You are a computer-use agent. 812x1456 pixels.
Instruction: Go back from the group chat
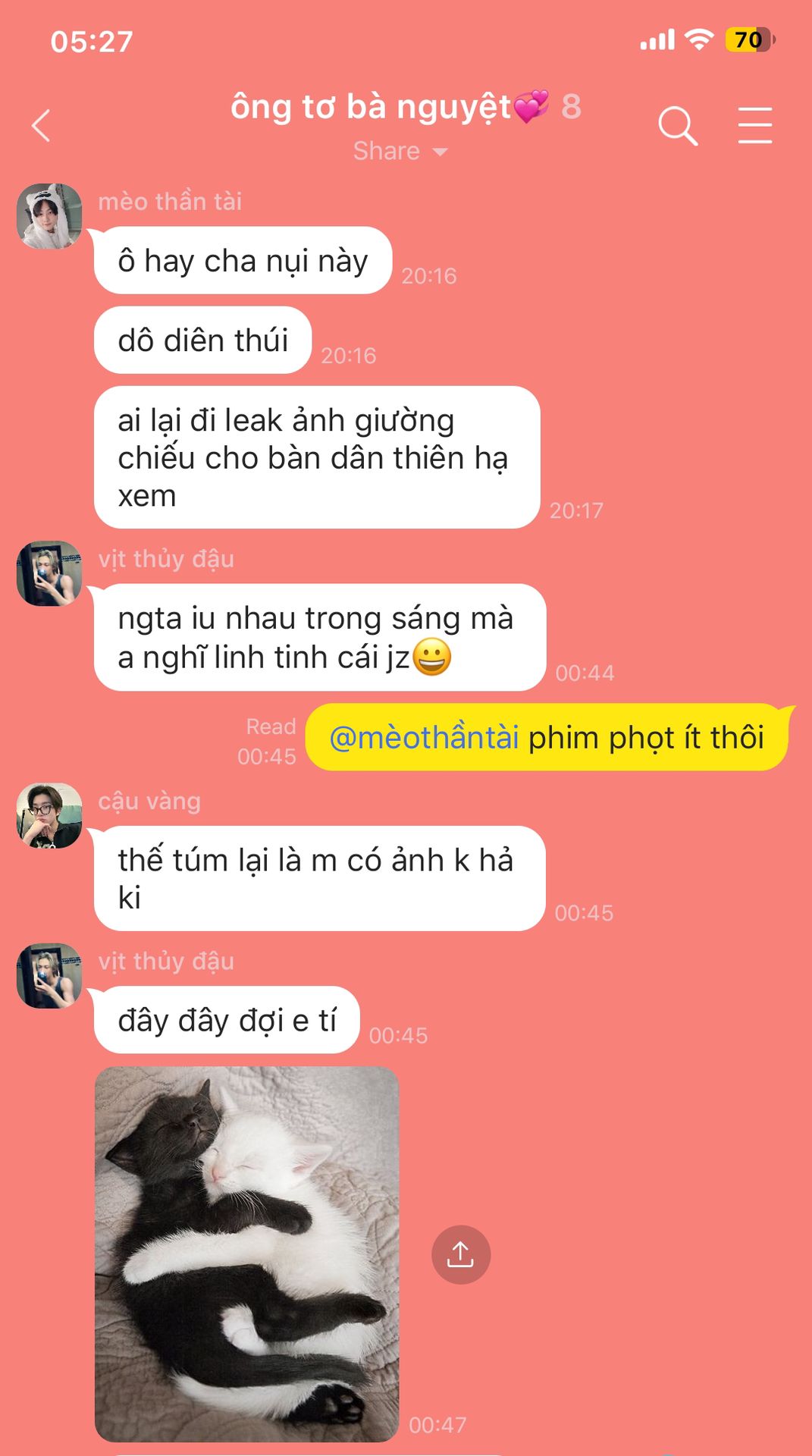coord(42,126)
